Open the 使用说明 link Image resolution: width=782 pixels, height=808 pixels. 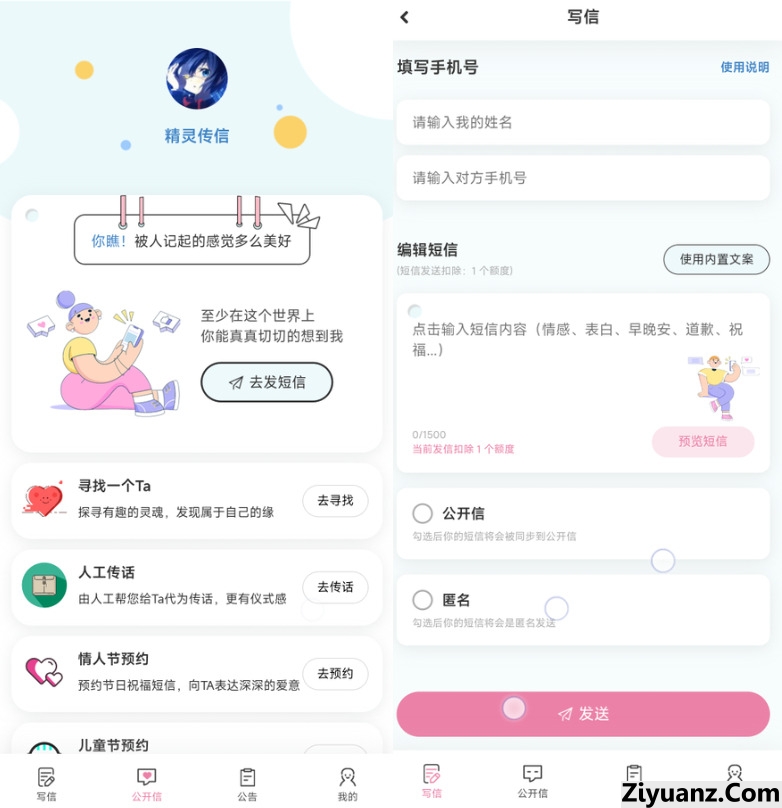[745, 67]
